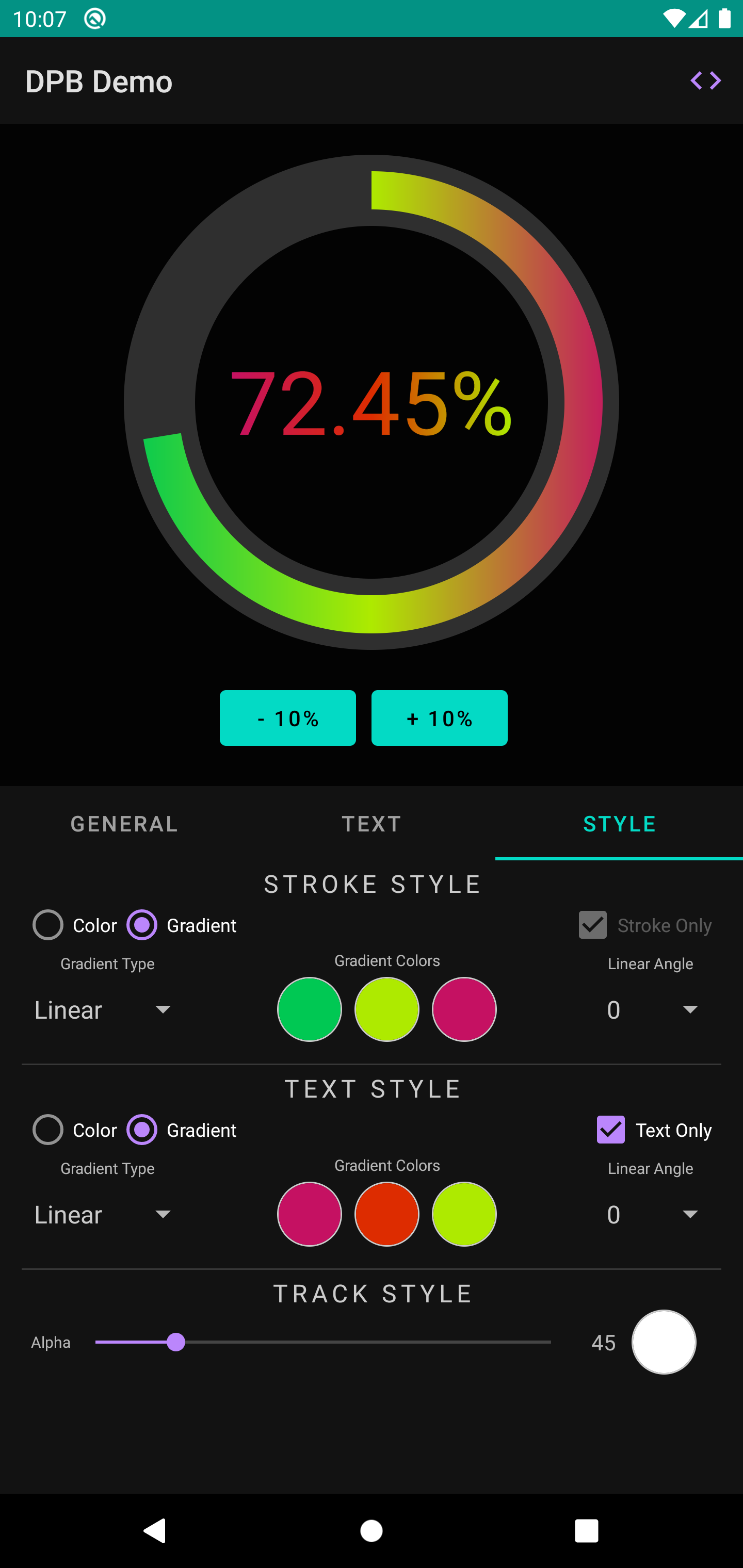Screen dimensions: 743x1568
Task: Tap the Alpha slider track
Action: 365,1342
